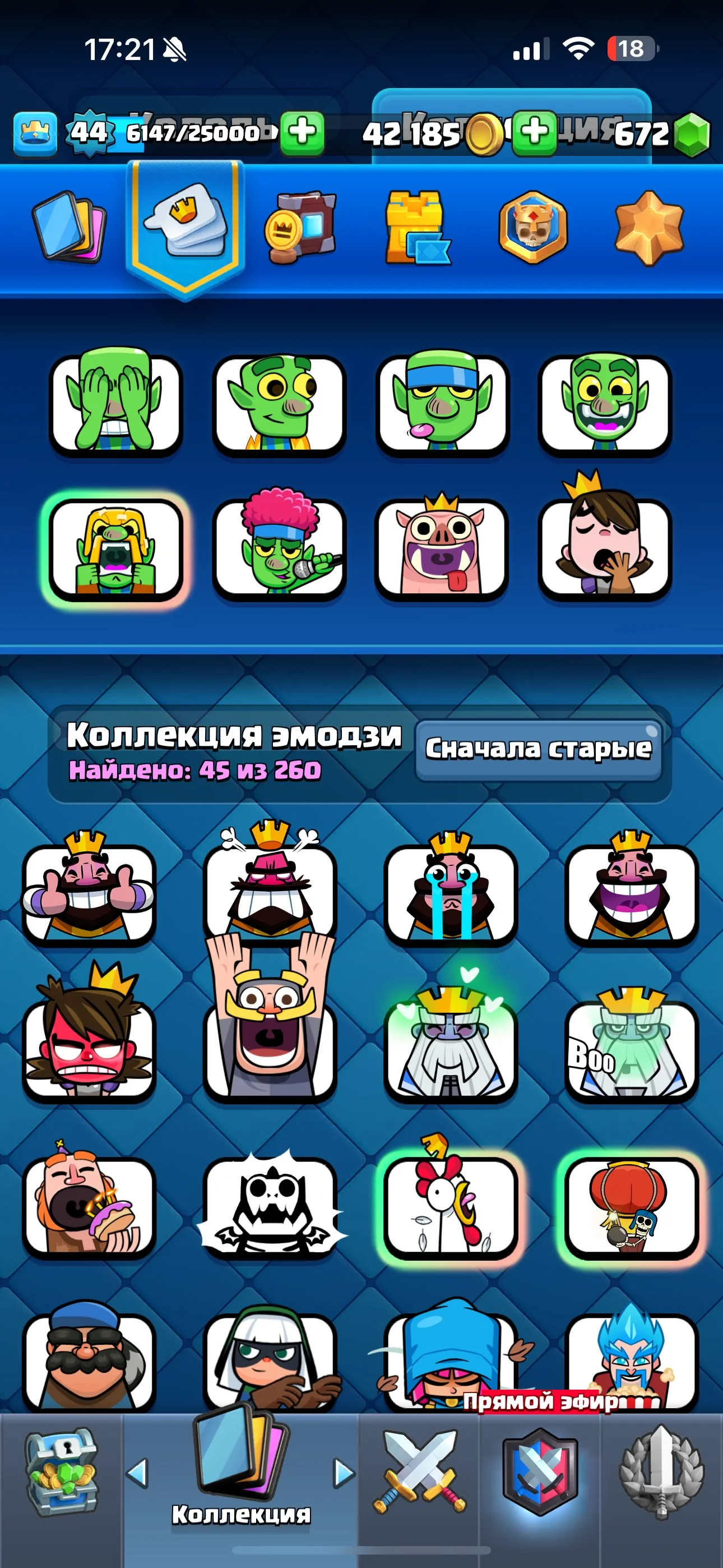This screenshot has width=723, height=1568.
Task: Go to the battle crossed swords tab
Action: point(419,1473)
